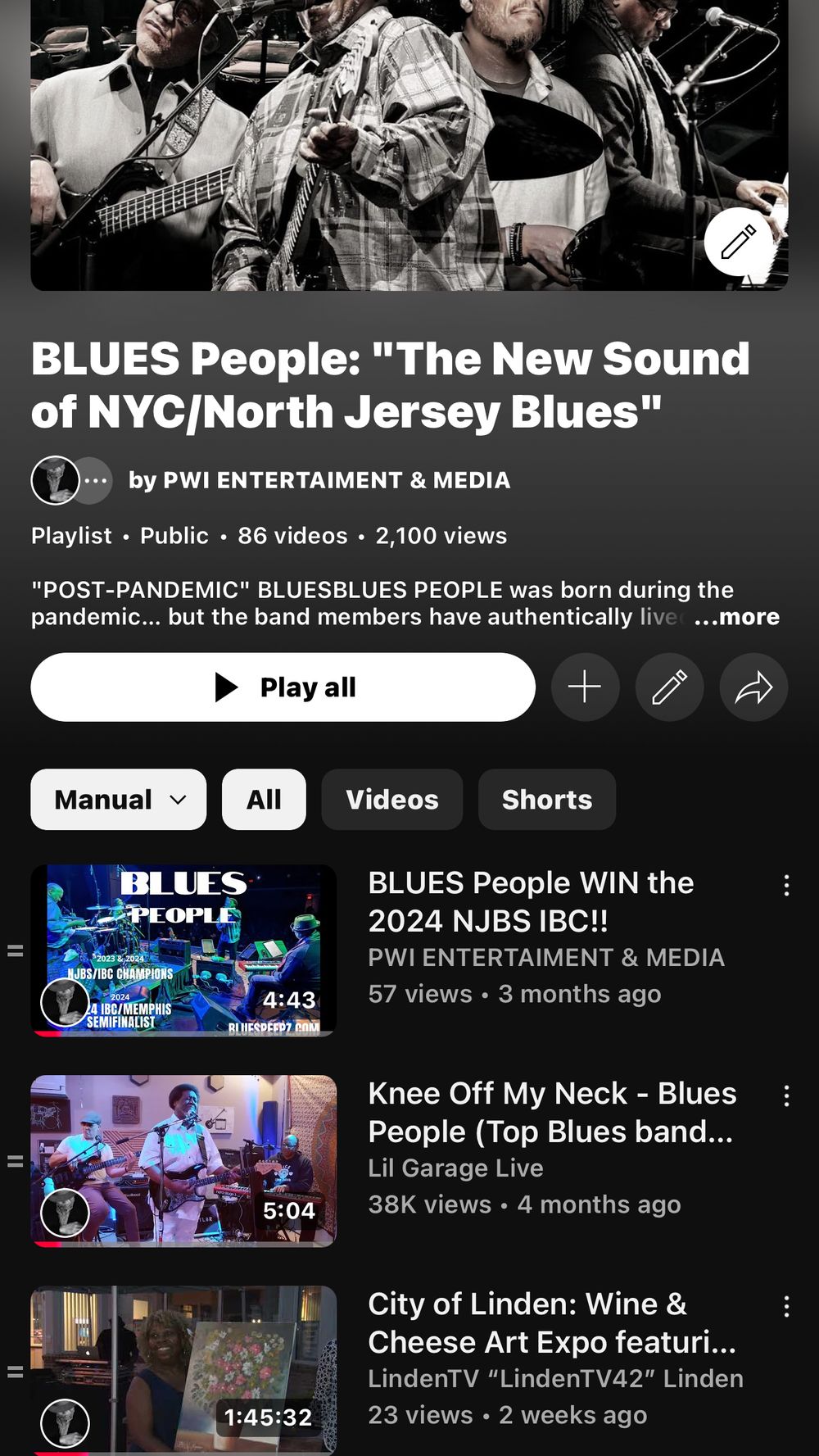Play all videos in the playlist

coord(283,687)
